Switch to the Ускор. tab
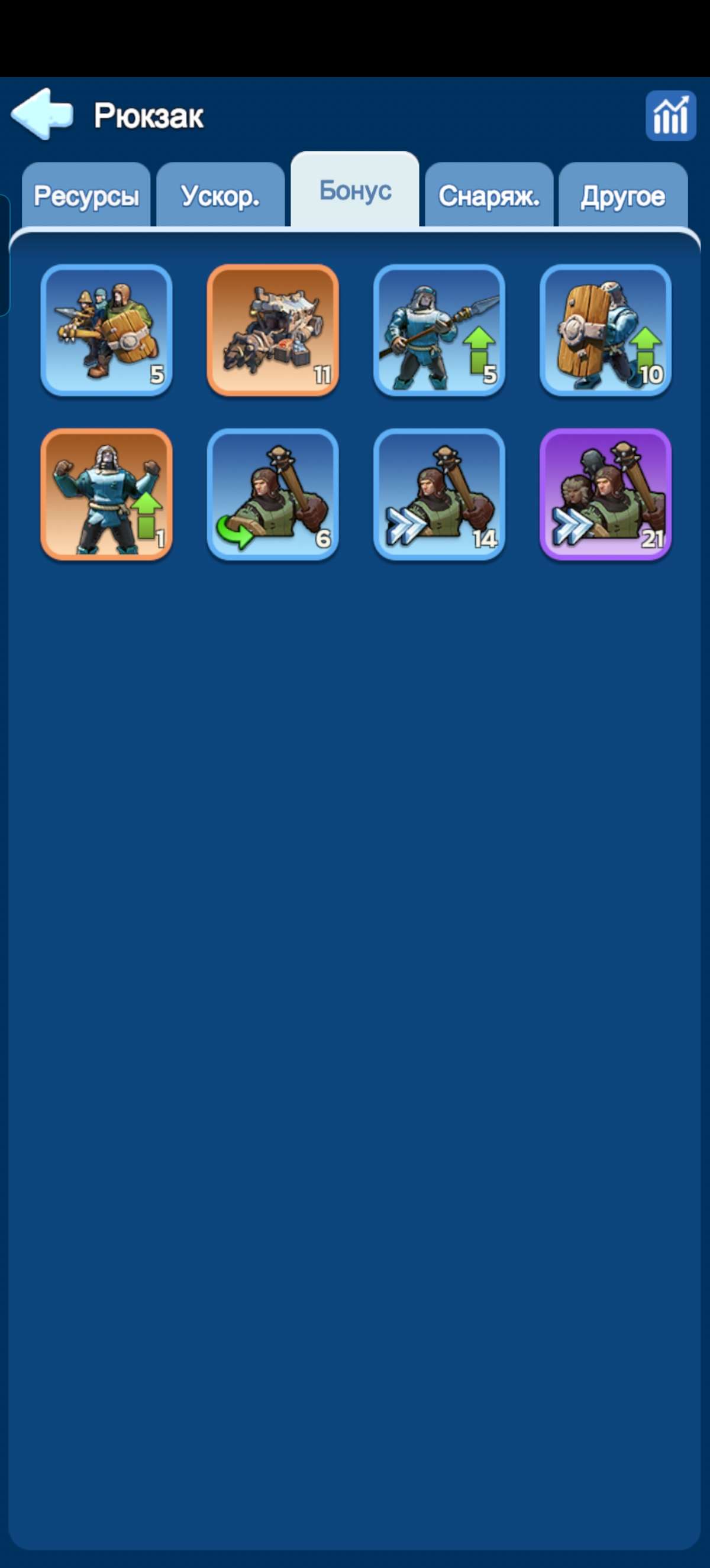Image resolution: width=710 pixels, height=1568 pixels. coord(221,196)
